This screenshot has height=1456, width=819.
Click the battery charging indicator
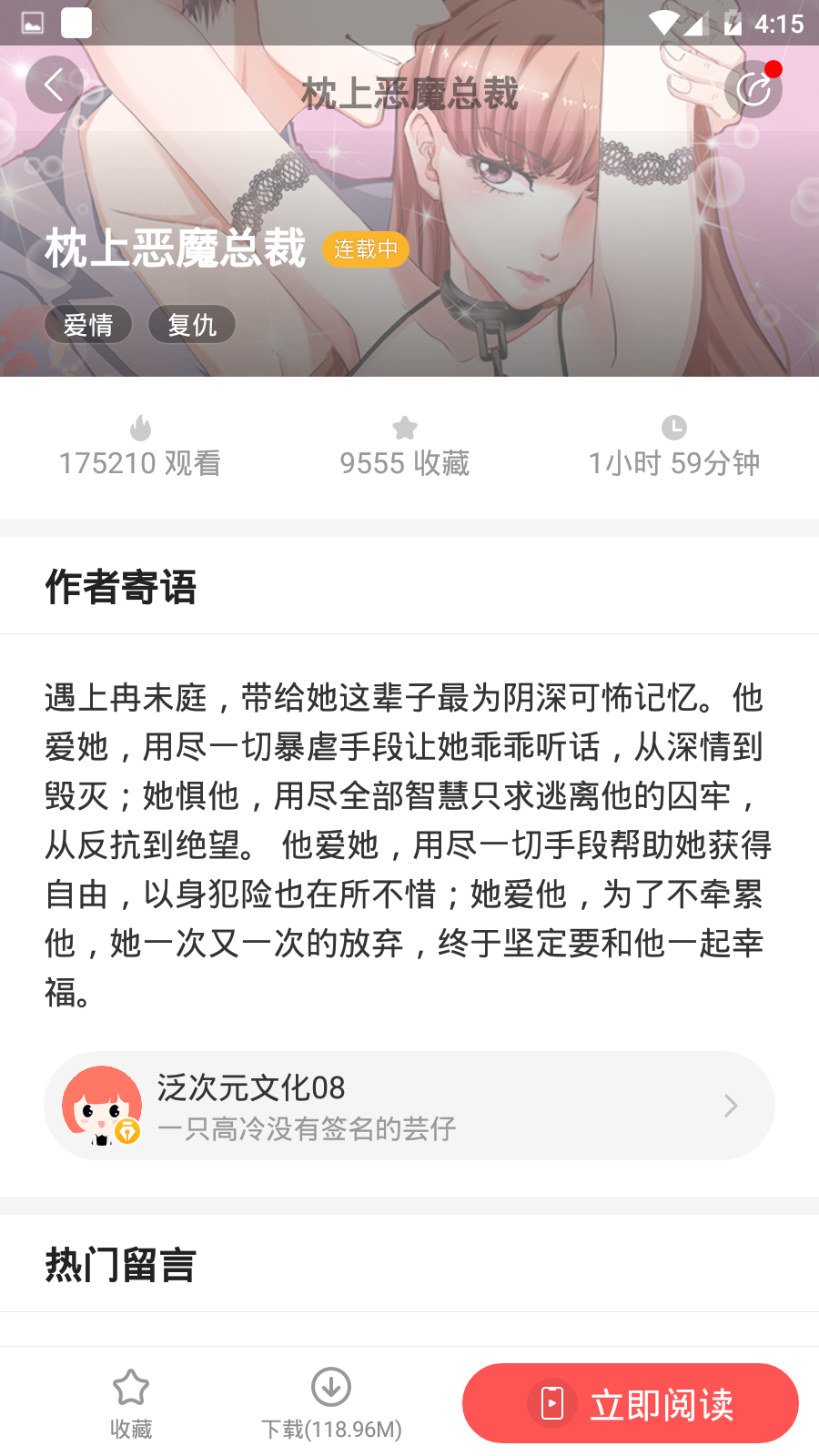733,23
